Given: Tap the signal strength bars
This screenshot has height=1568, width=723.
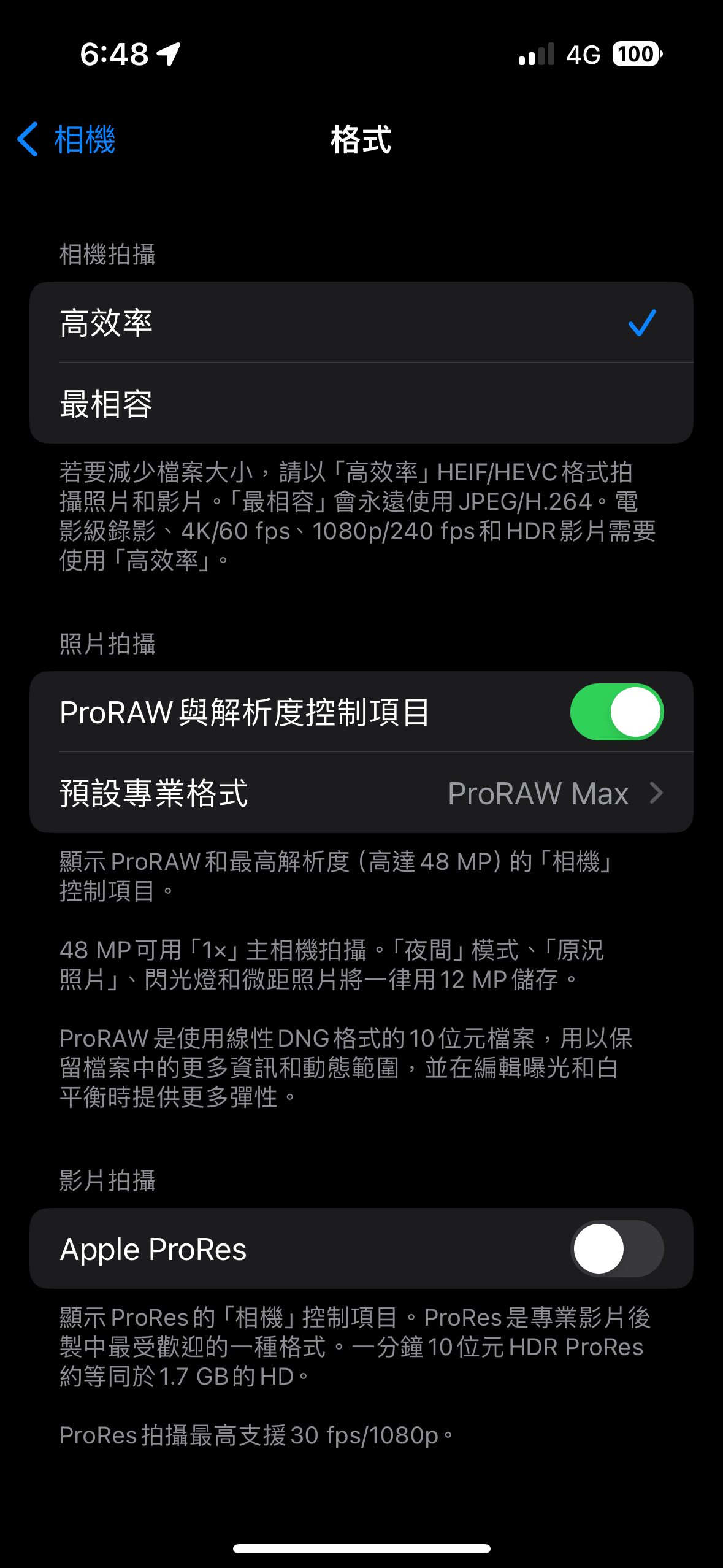Looking at the screenshot, I should [537, 55].
